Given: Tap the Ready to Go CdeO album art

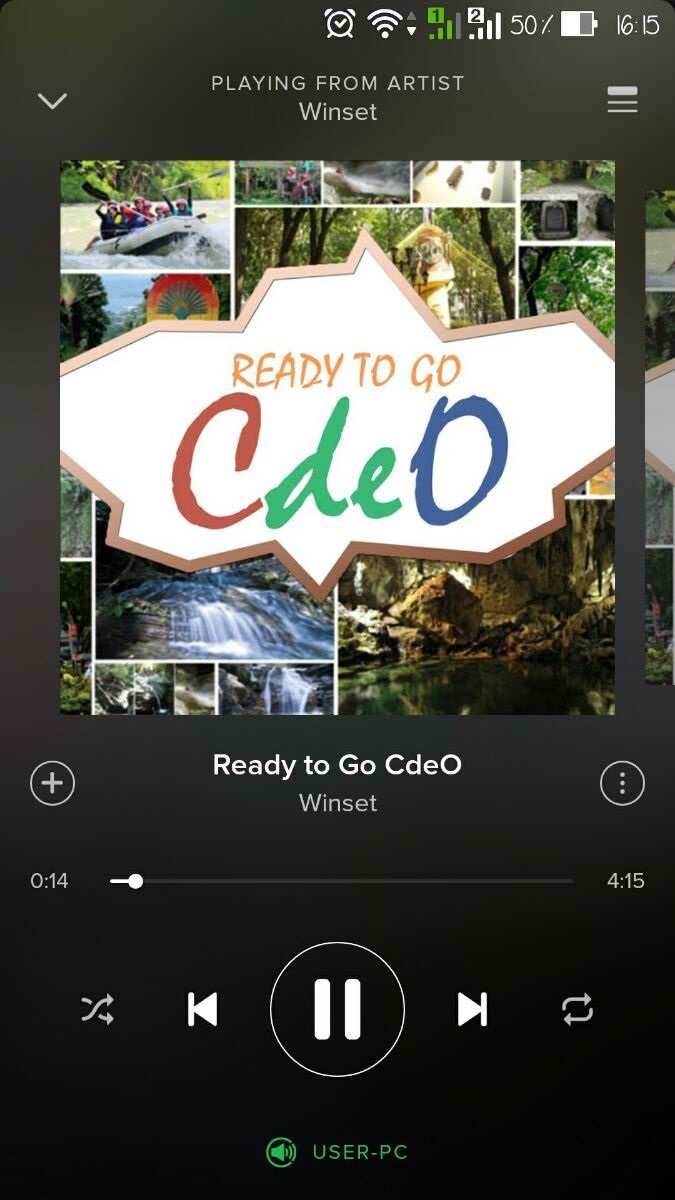Looking at the screenshot, I should point(337,437).
